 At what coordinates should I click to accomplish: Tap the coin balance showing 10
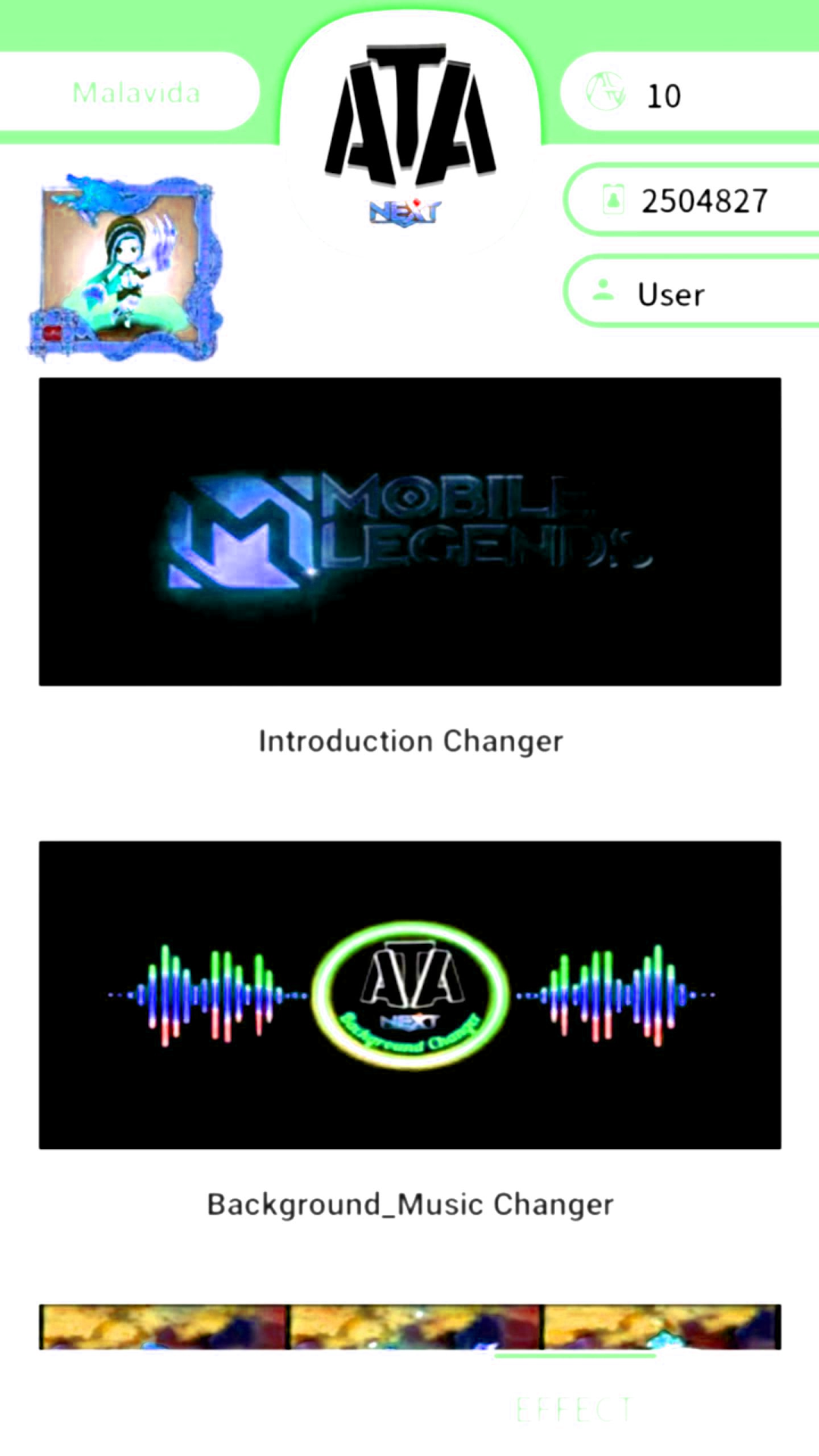[686, 96]
